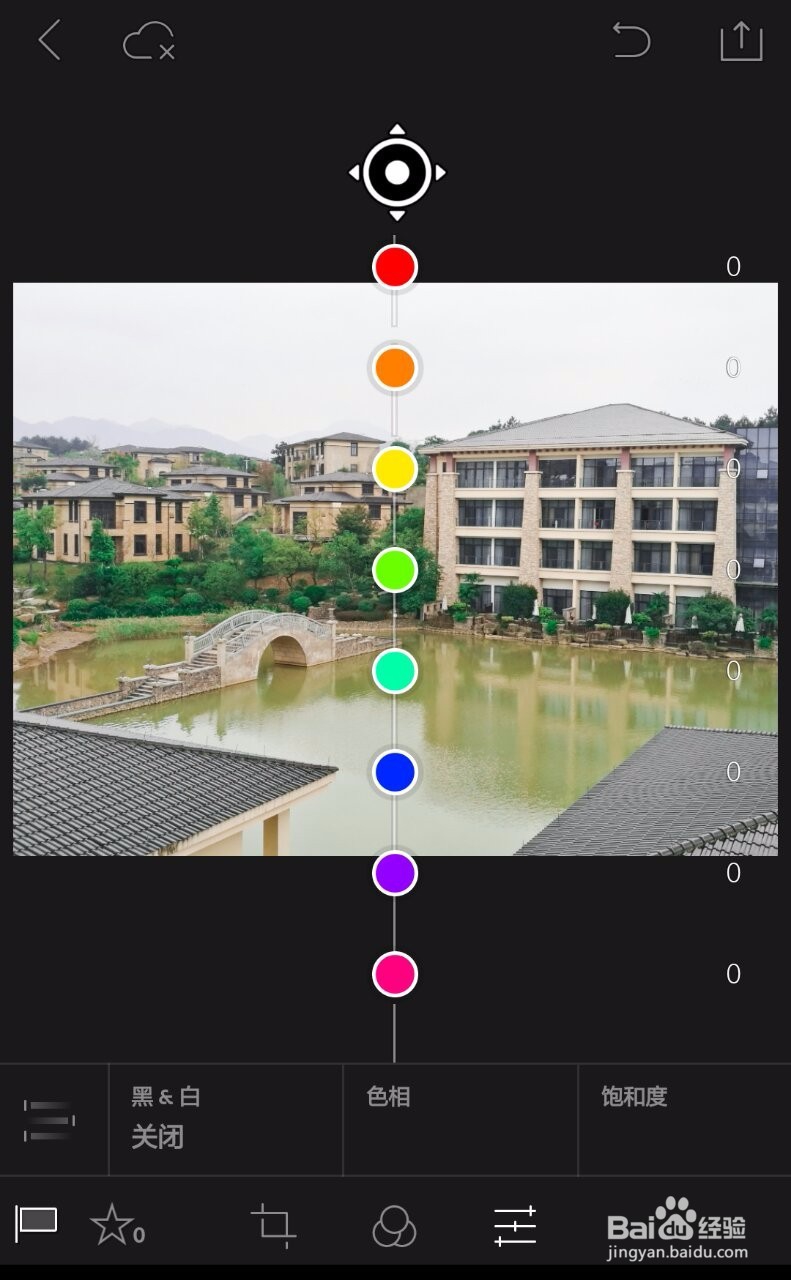Tap the star rating icon showing 0
Screen dimensions: 791x1280
tap(117, 1225)
